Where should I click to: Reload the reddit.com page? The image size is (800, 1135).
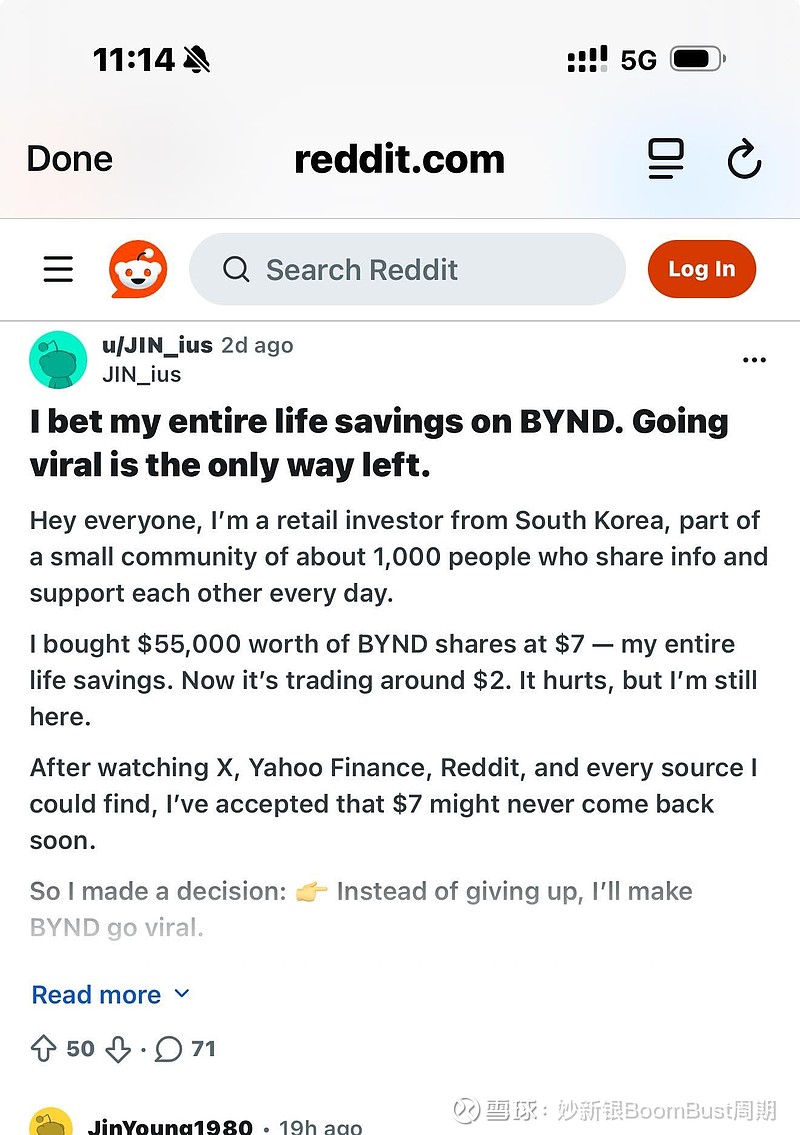point(744,160)
